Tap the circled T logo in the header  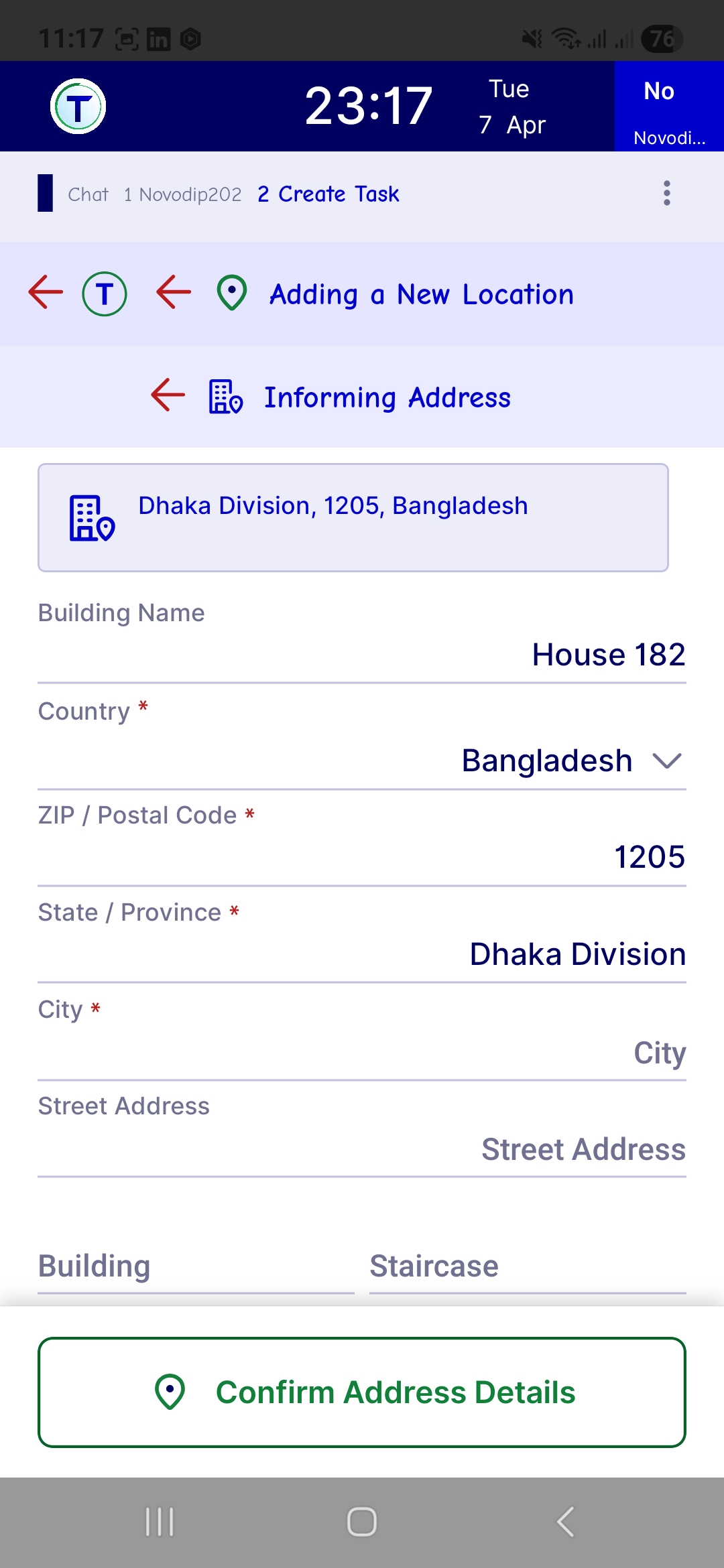pyautogui.click(x=78, y=107)
